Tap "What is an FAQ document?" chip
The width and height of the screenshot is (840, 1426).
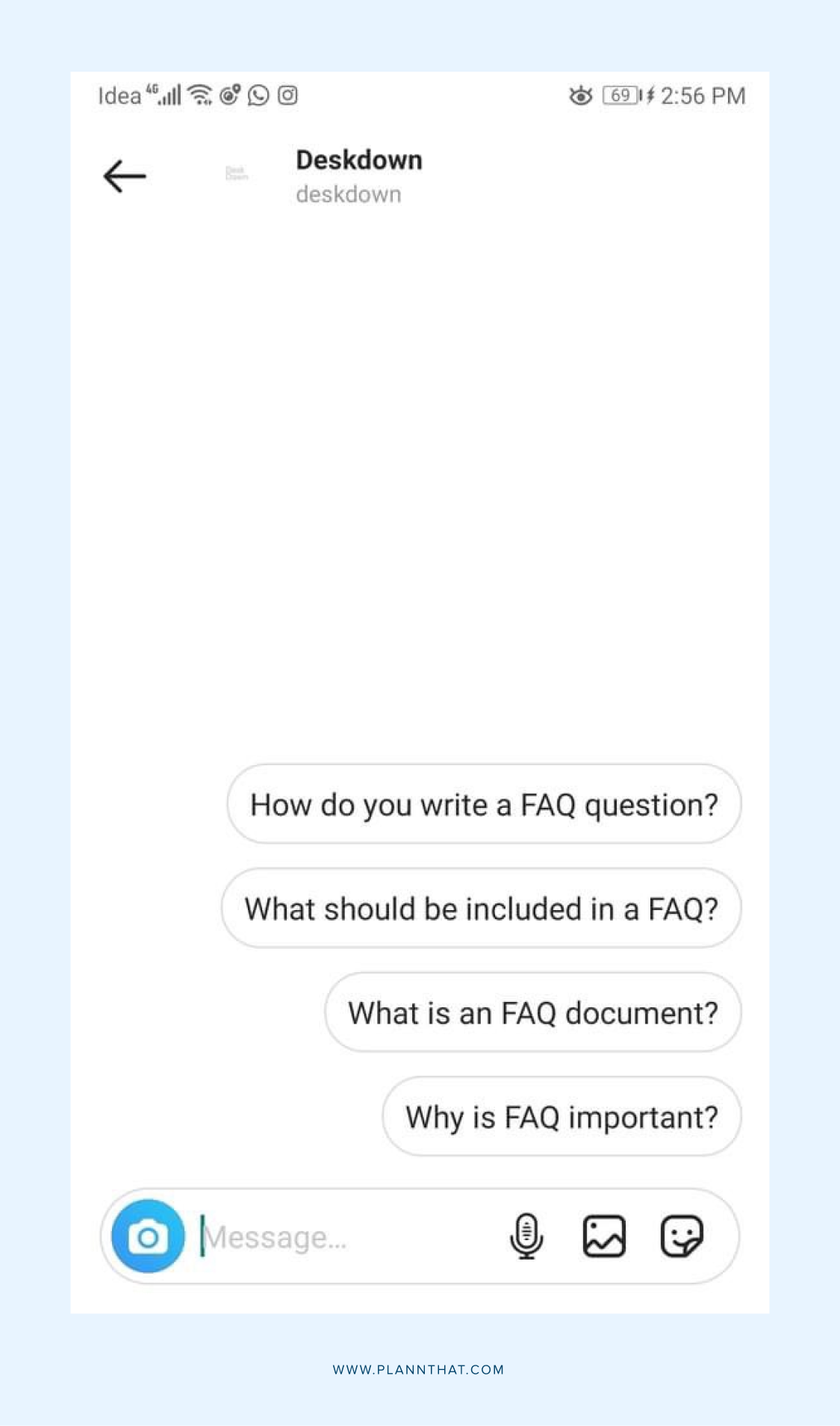(x=533, y=1012)
